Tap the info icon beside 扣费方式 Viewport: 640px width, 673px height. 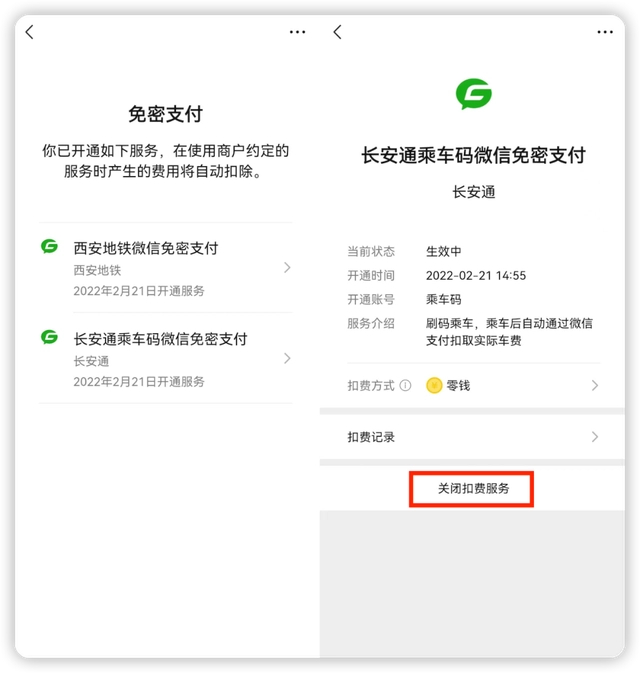[405, 385]
